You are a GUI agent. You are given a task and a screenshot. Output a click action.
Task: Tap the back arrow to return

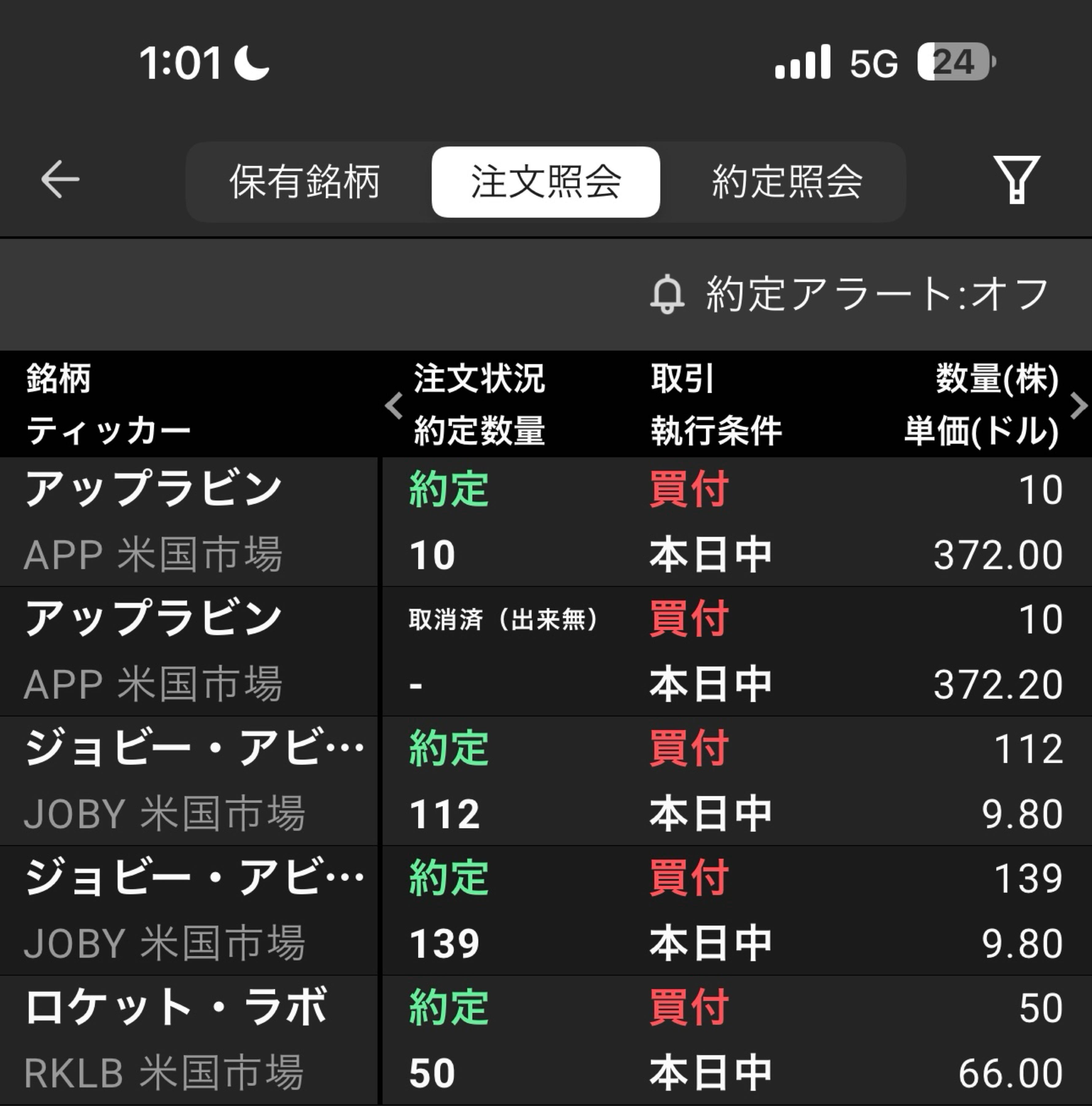(60, 179)
